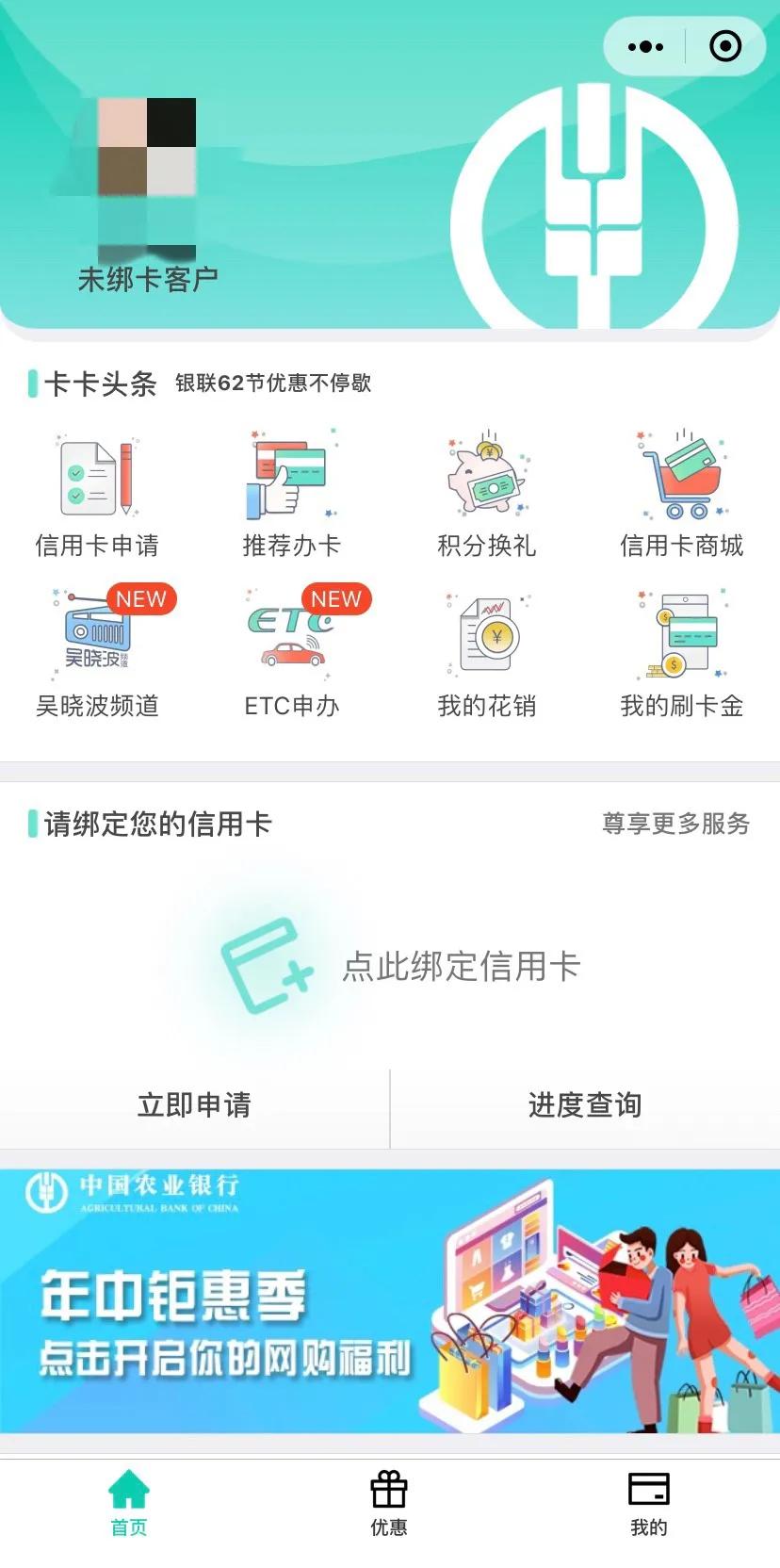Open the 年中钜惠季 promotional banner

click(x=390, y=1310)
